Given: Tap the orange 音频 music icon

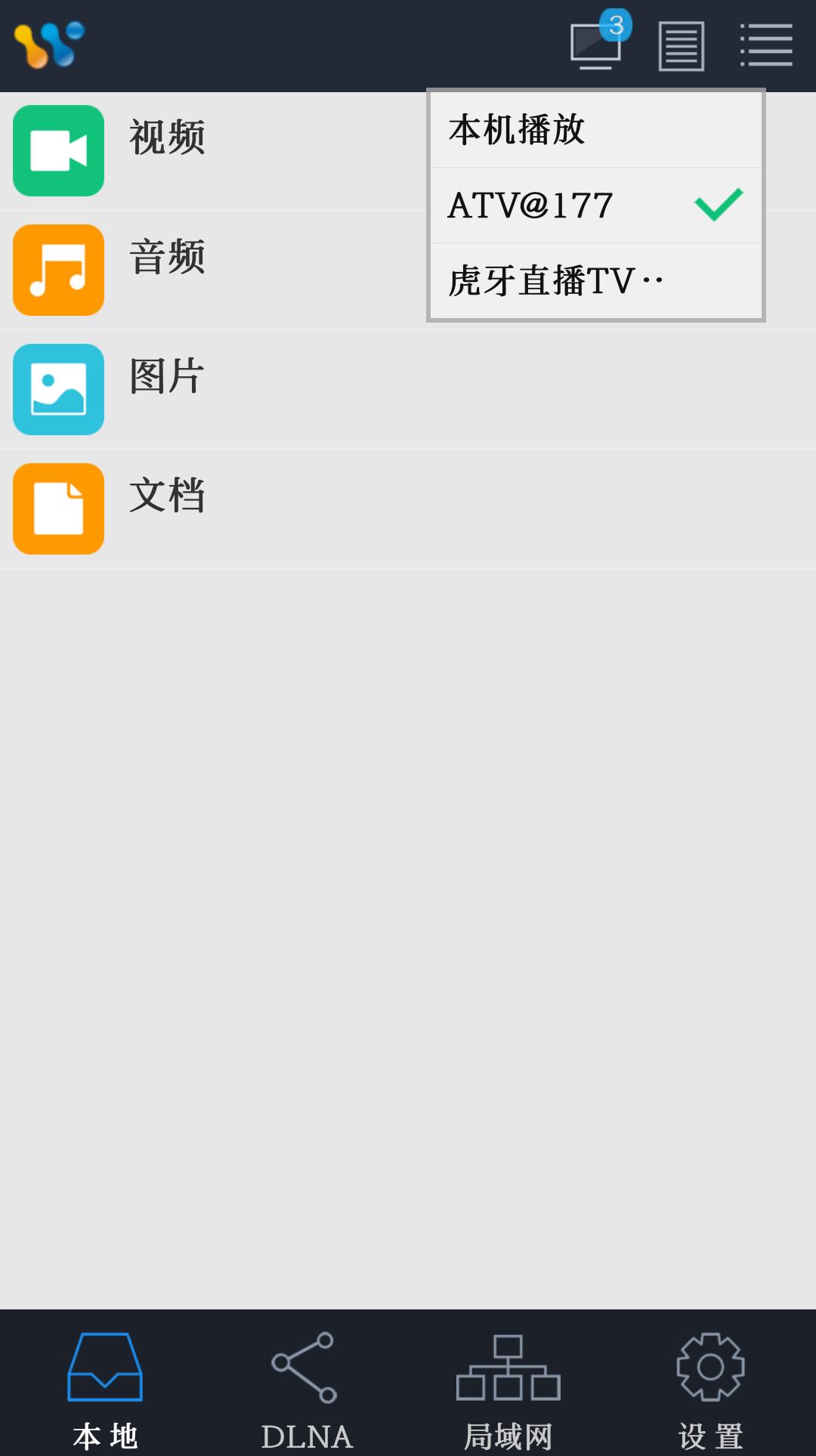Looking at the screenshot, I should click(58, 270).
